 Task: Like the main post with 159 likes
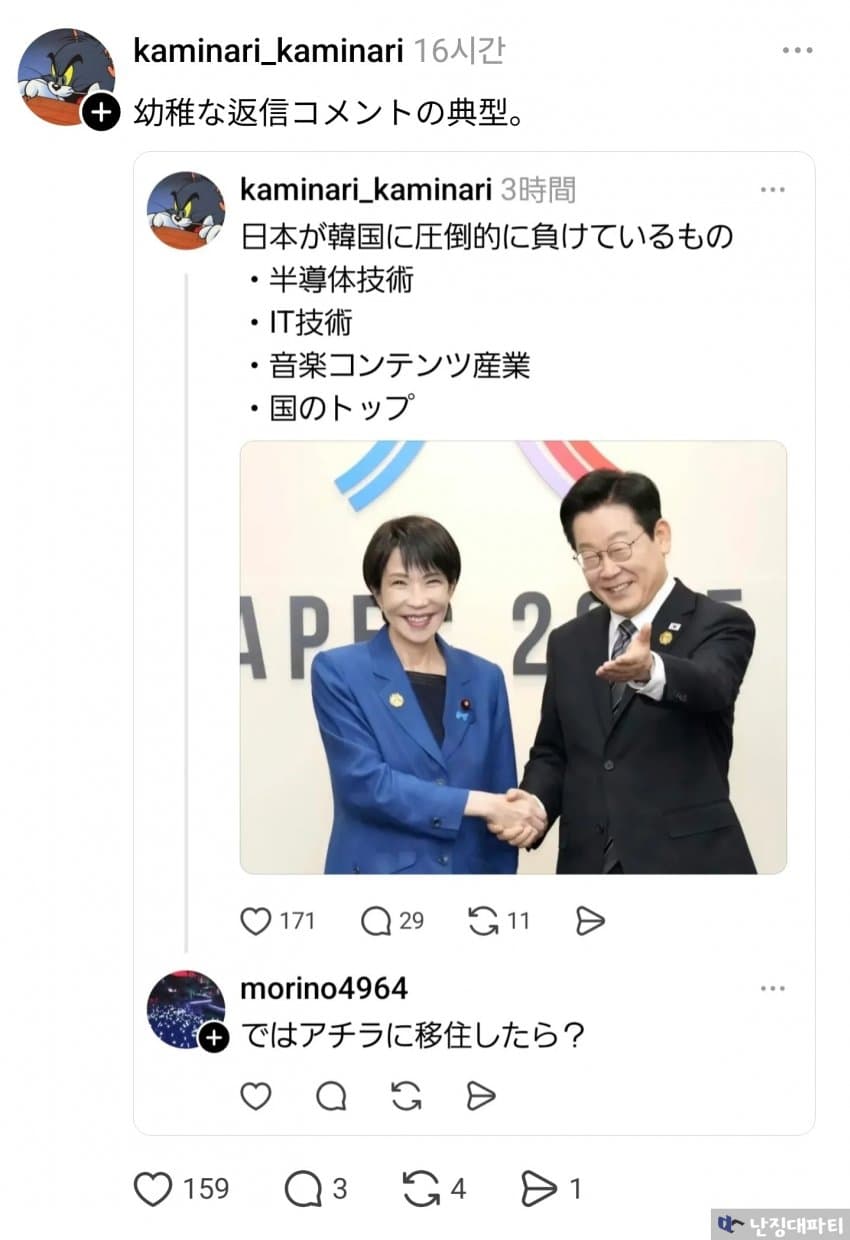[153, 1189]
